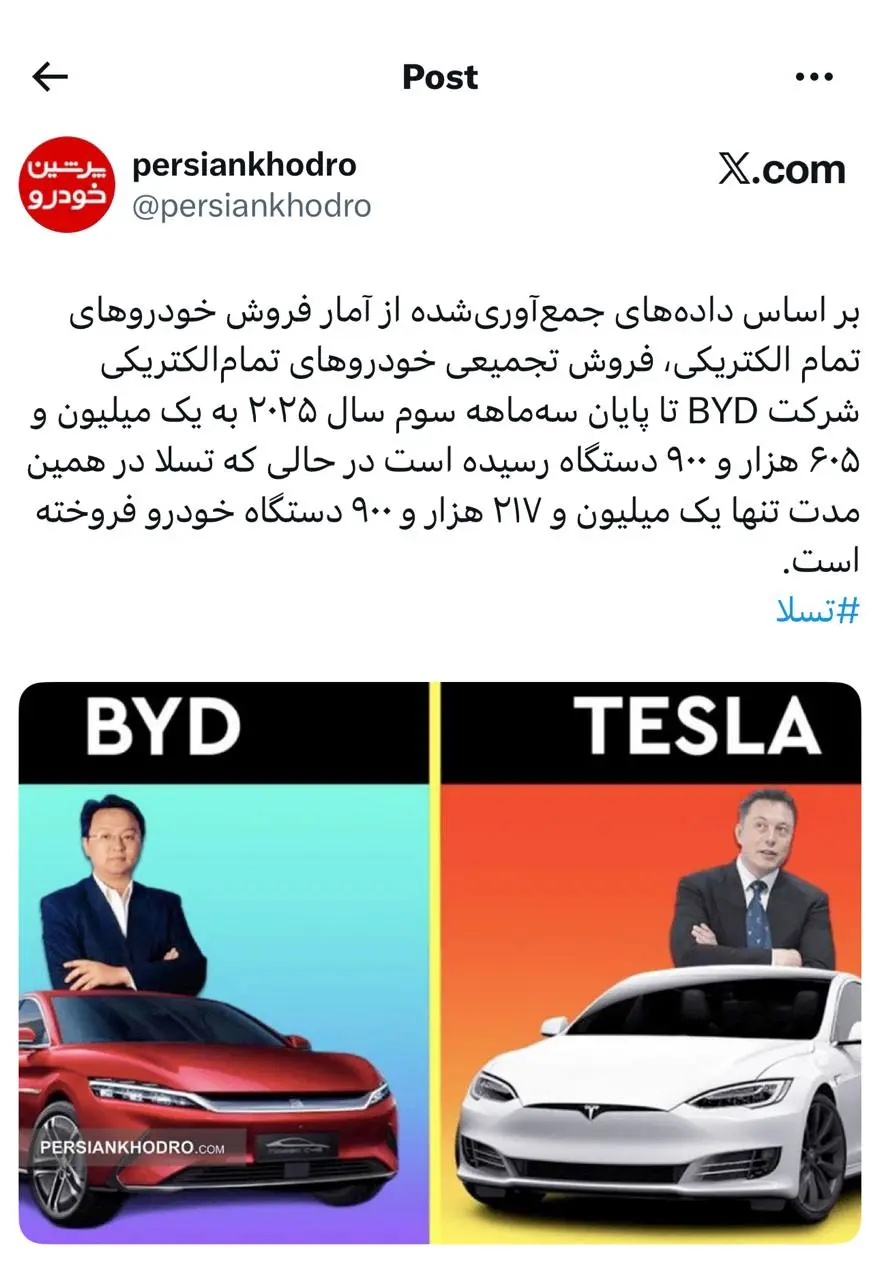Go back from the Post view

tap(50, 77)
